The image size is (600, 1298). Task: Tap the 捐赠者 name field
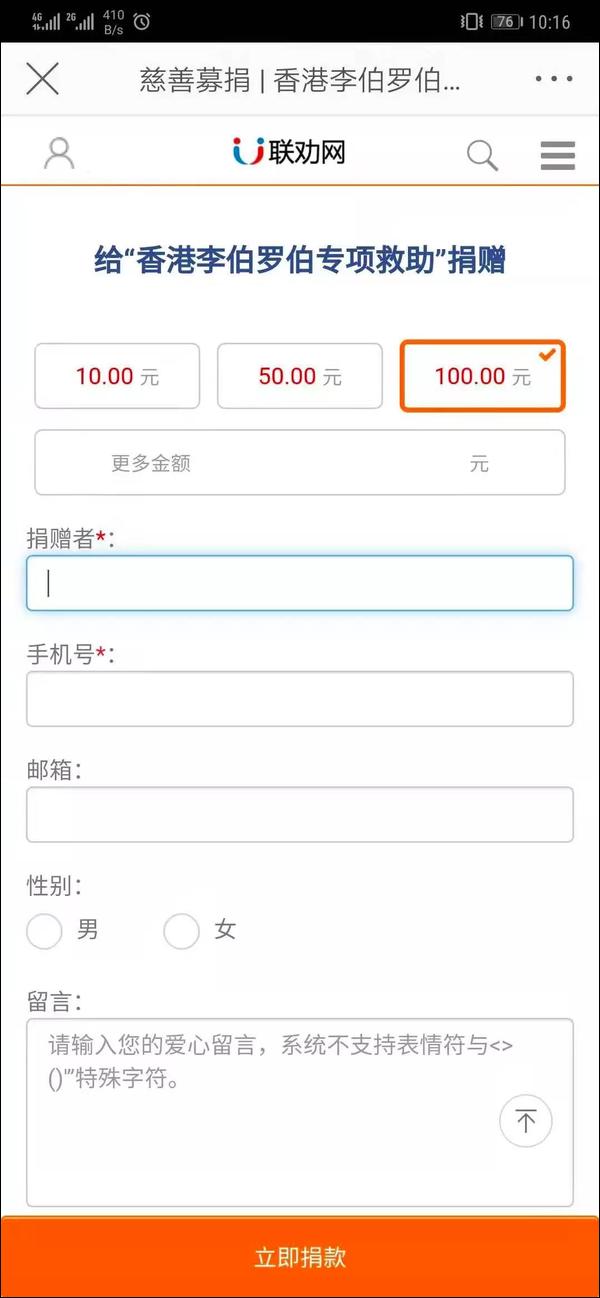click(x=300, y=583)
